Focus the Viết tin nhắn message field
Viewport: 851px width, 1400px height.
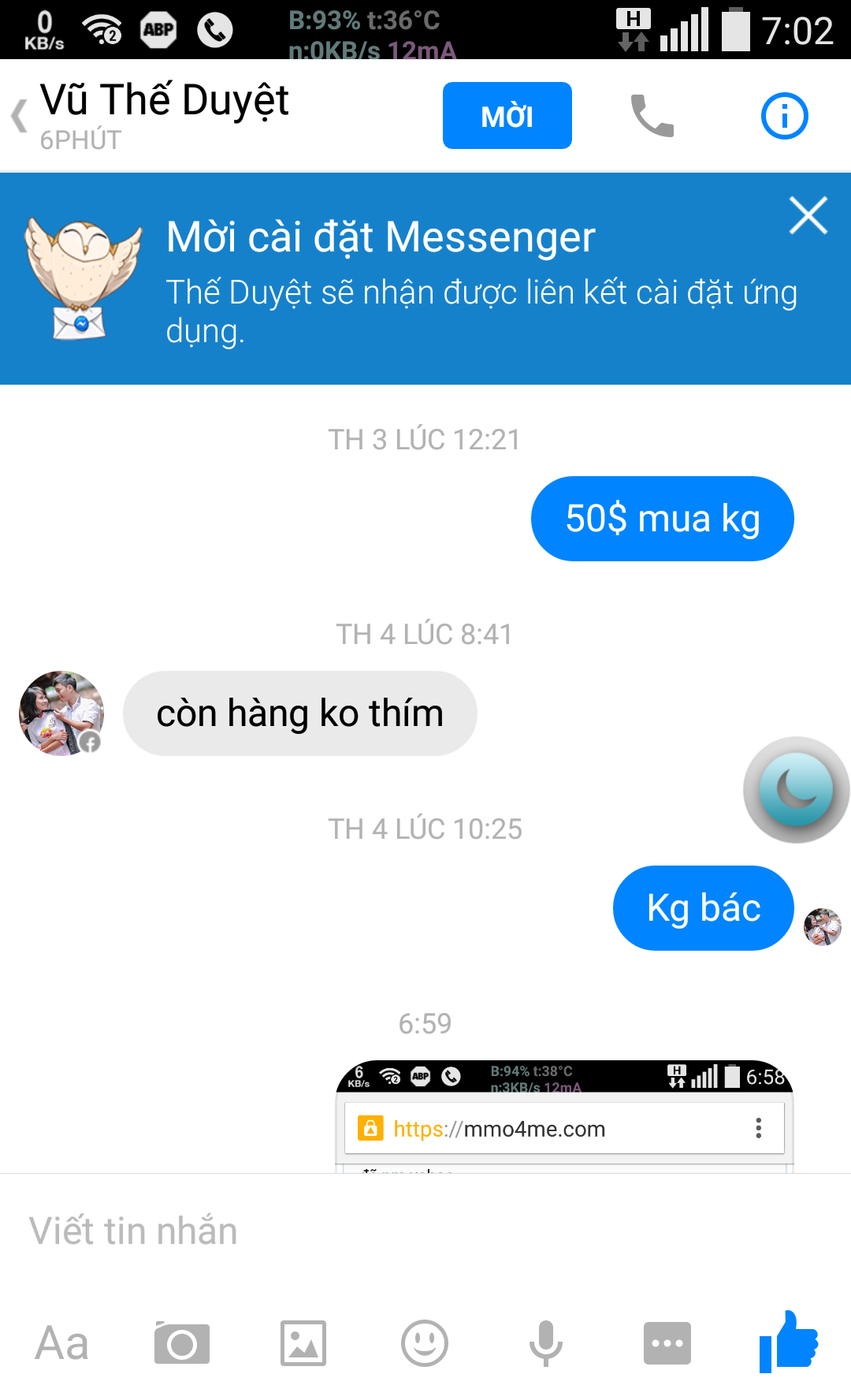(x=394, y=1231)
